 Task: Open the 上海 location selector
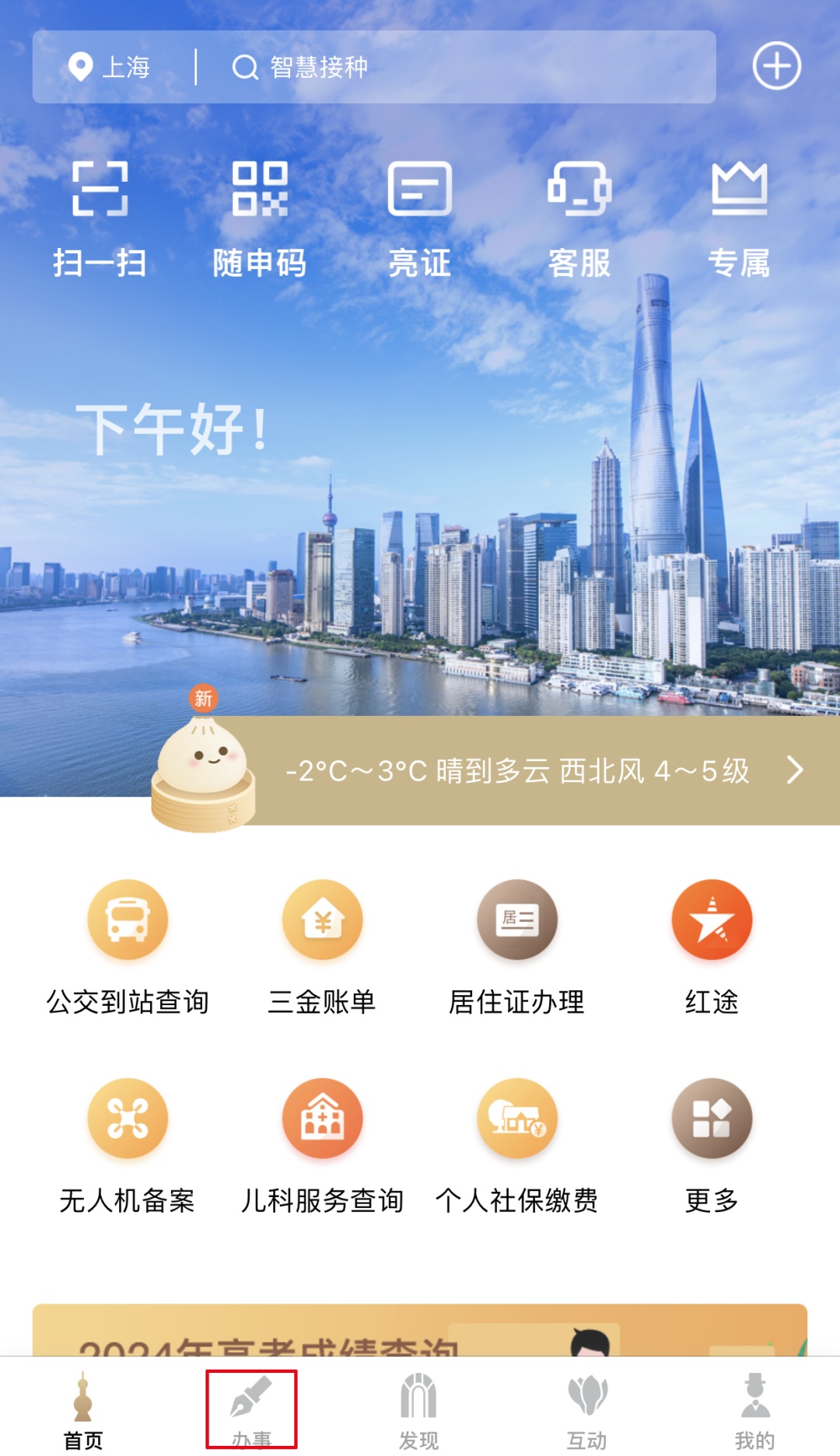point(110,68)
